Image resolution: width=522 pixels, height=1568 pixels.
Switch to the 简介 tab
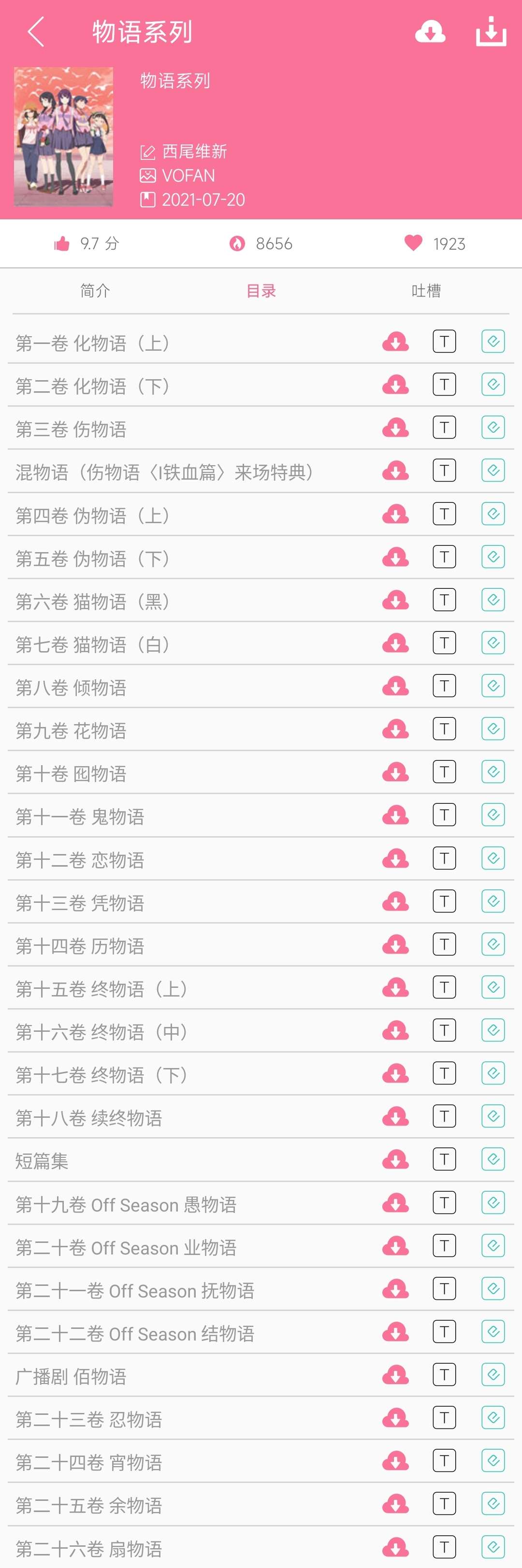[x=95, y=291]
